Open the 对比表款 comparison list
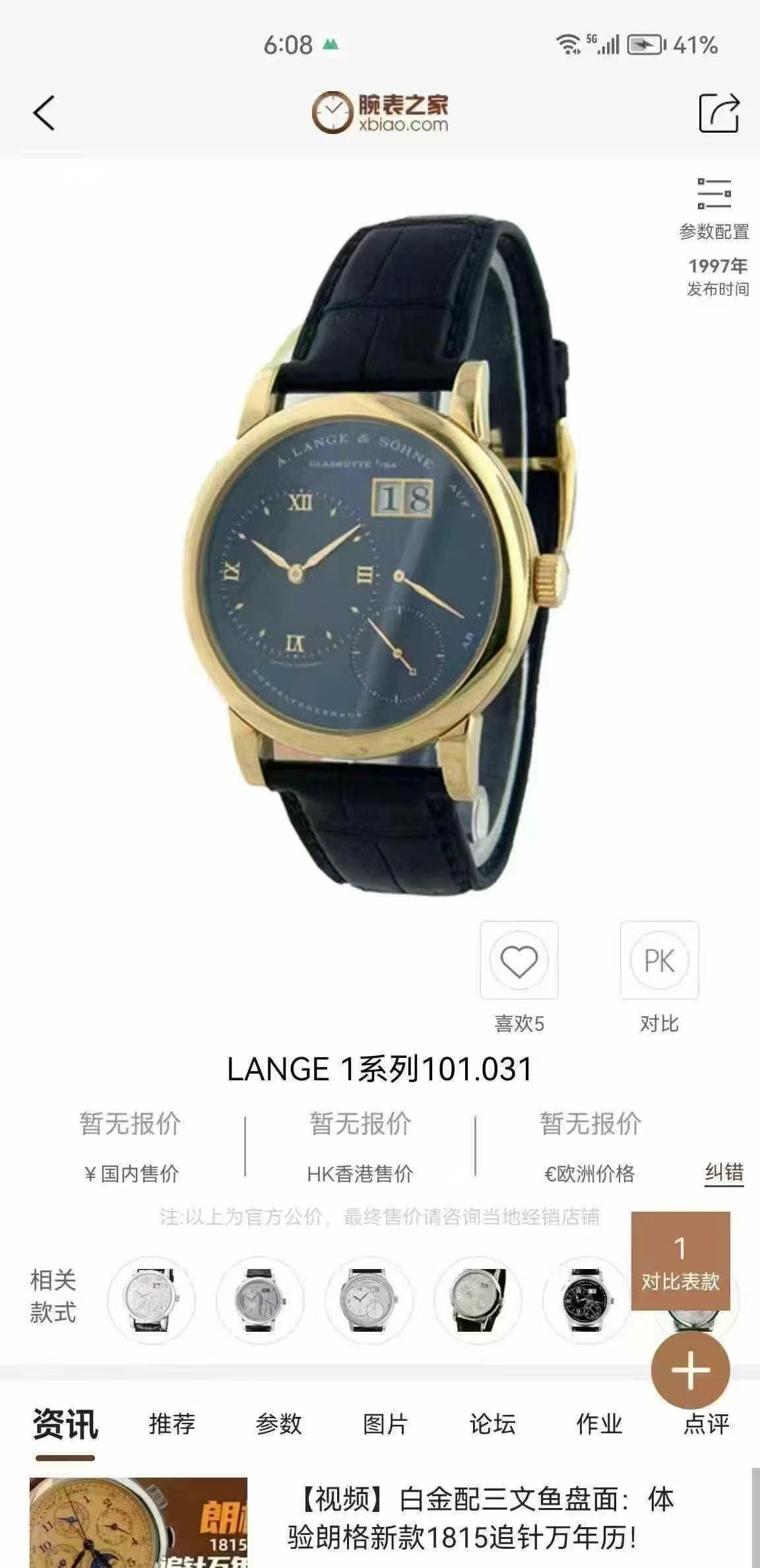 [x=680, y=1262]
